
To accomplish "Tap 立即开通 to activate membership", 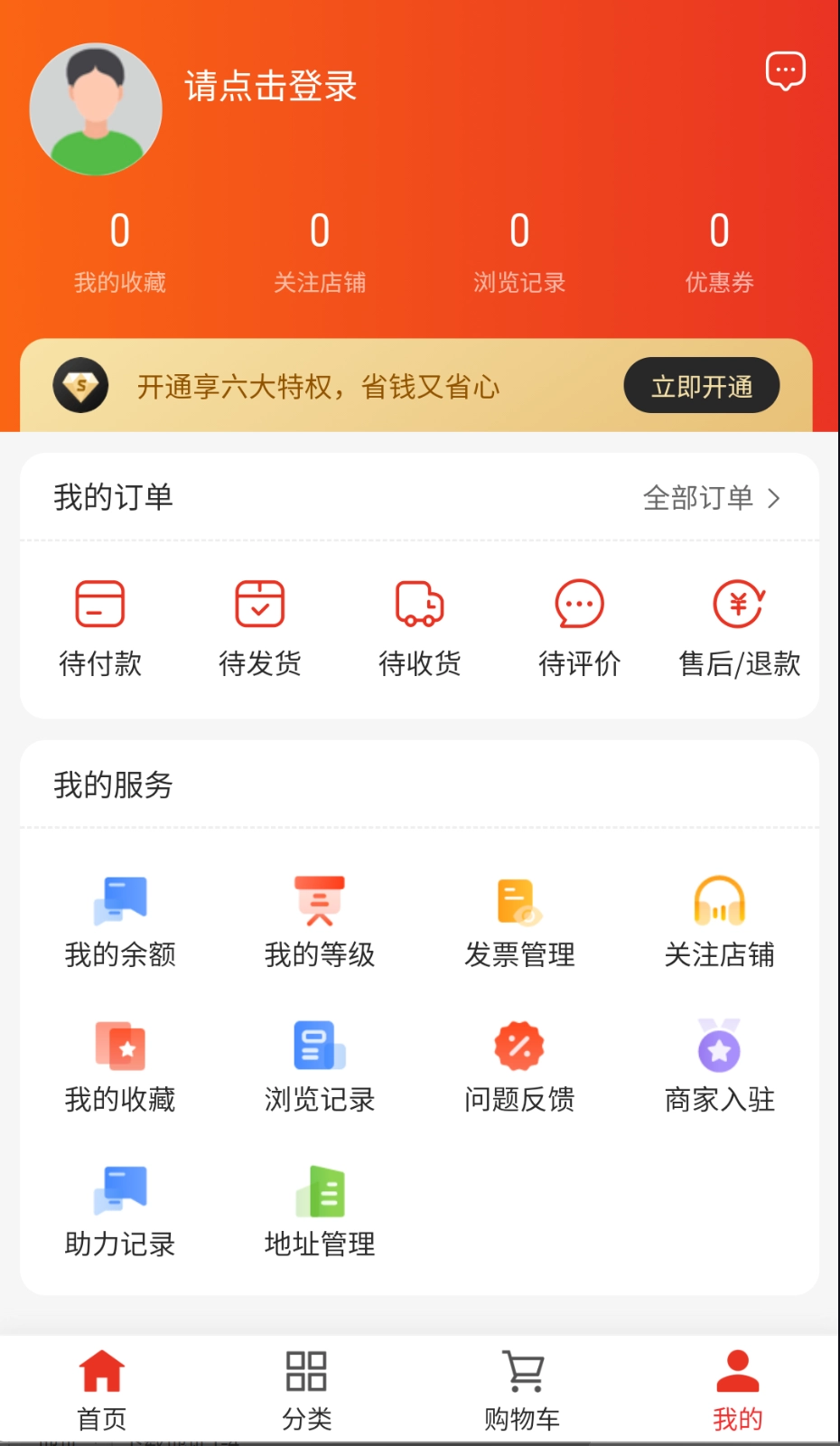I will [702, 386].
